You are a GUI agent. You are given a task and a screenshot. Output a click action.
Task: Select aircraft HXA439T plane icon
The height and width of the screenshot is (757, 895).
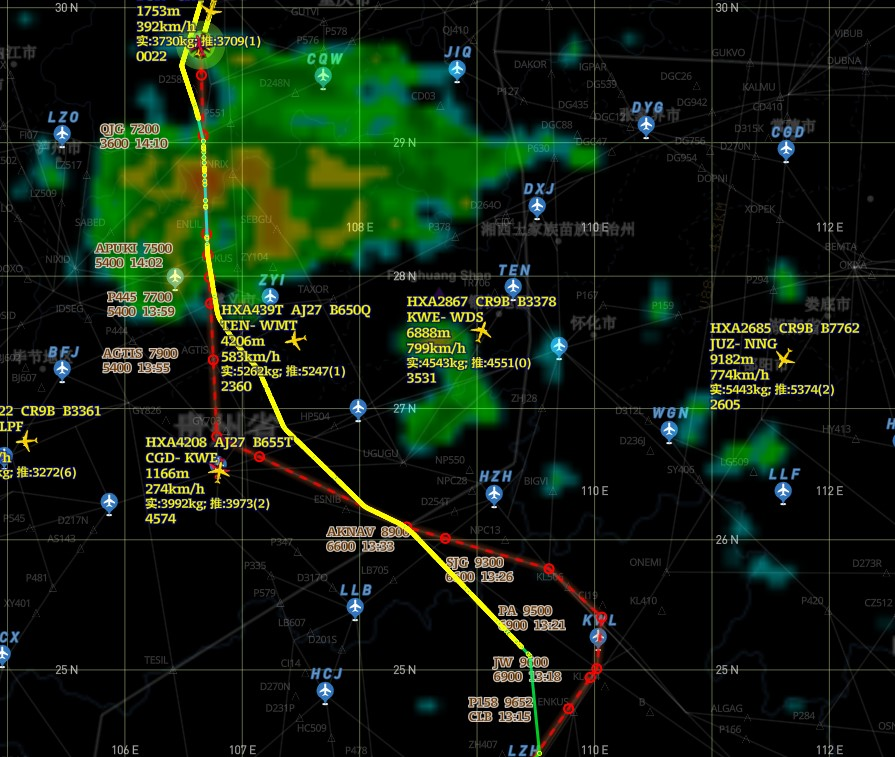[x=295, y=340]
